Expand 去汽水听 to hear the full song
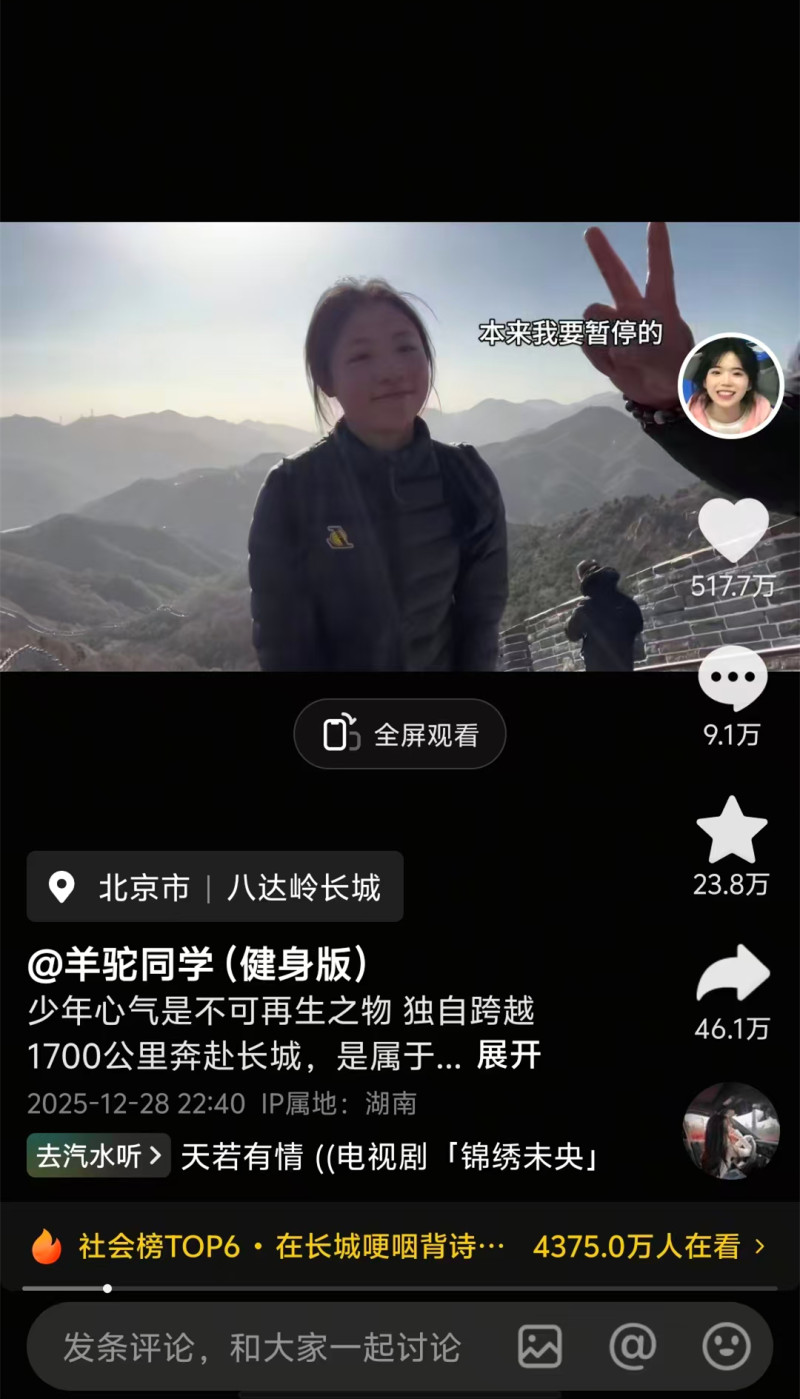Image resolution: width=800 pixels, height=1399 pixels. [x=98, y=1154]
